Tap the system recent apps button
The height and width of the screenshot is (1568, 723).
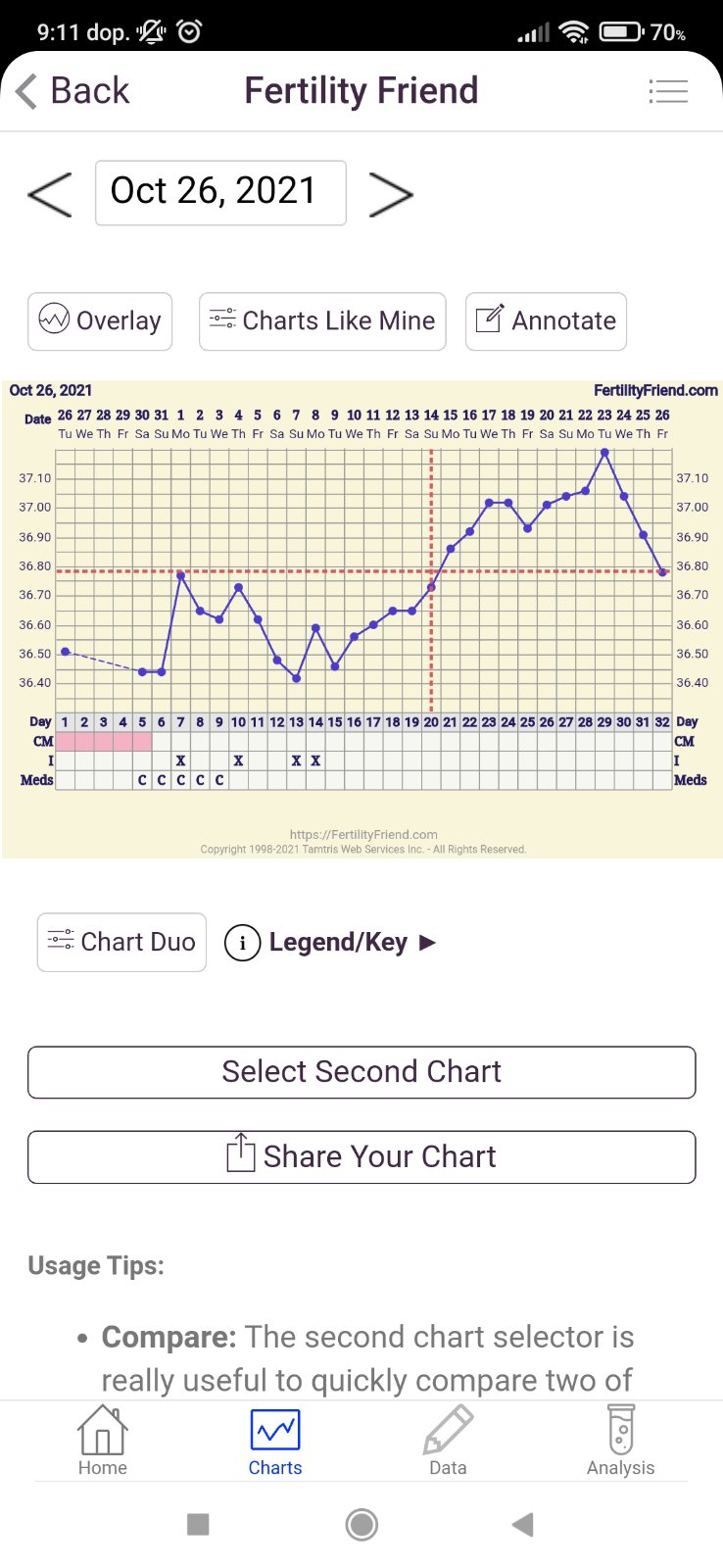[x=198, y=1525]
